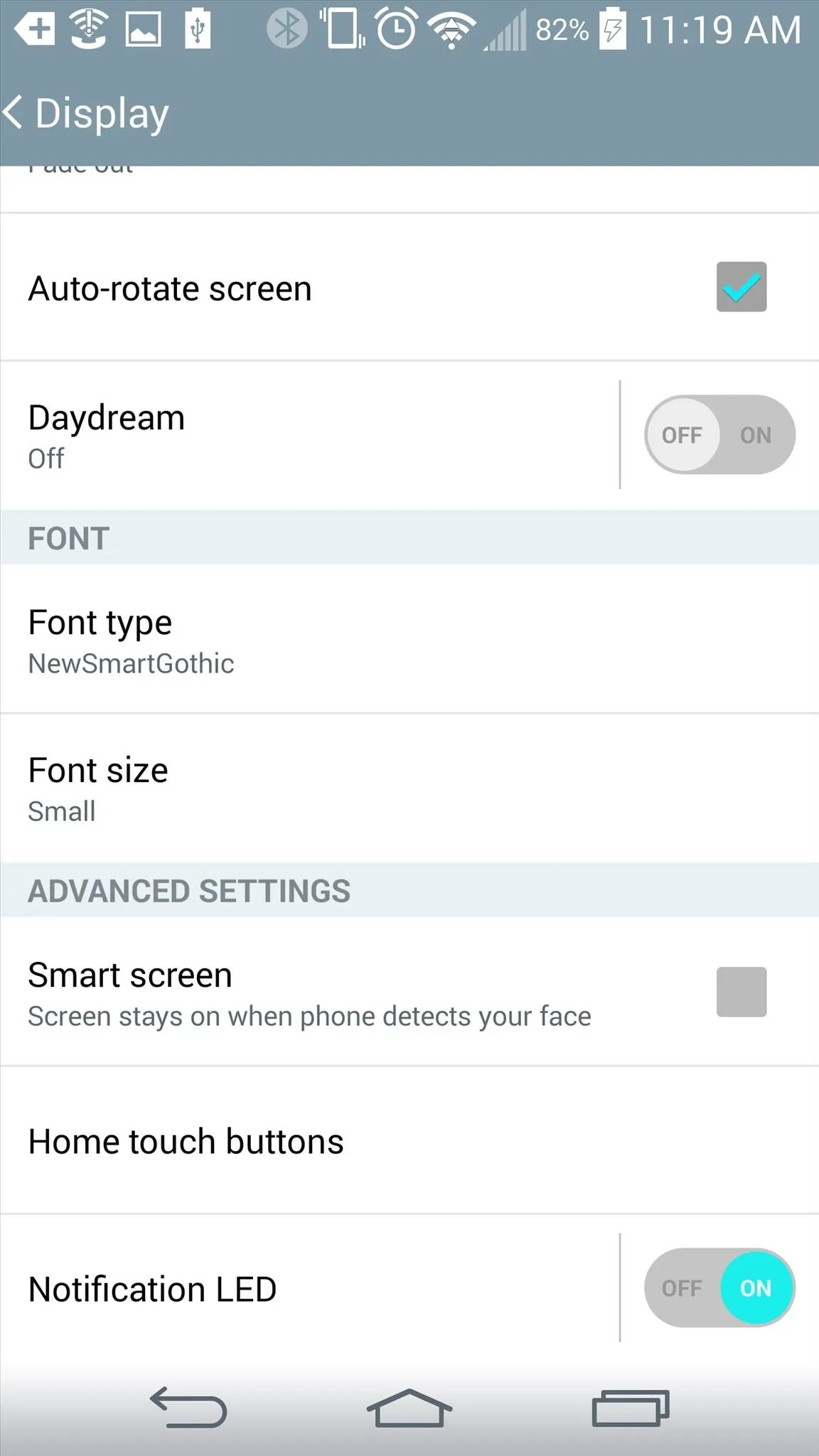Open recent apps from navigation bar
Viewport: 819px width, 1456px height.
[x=631, y=1408]
